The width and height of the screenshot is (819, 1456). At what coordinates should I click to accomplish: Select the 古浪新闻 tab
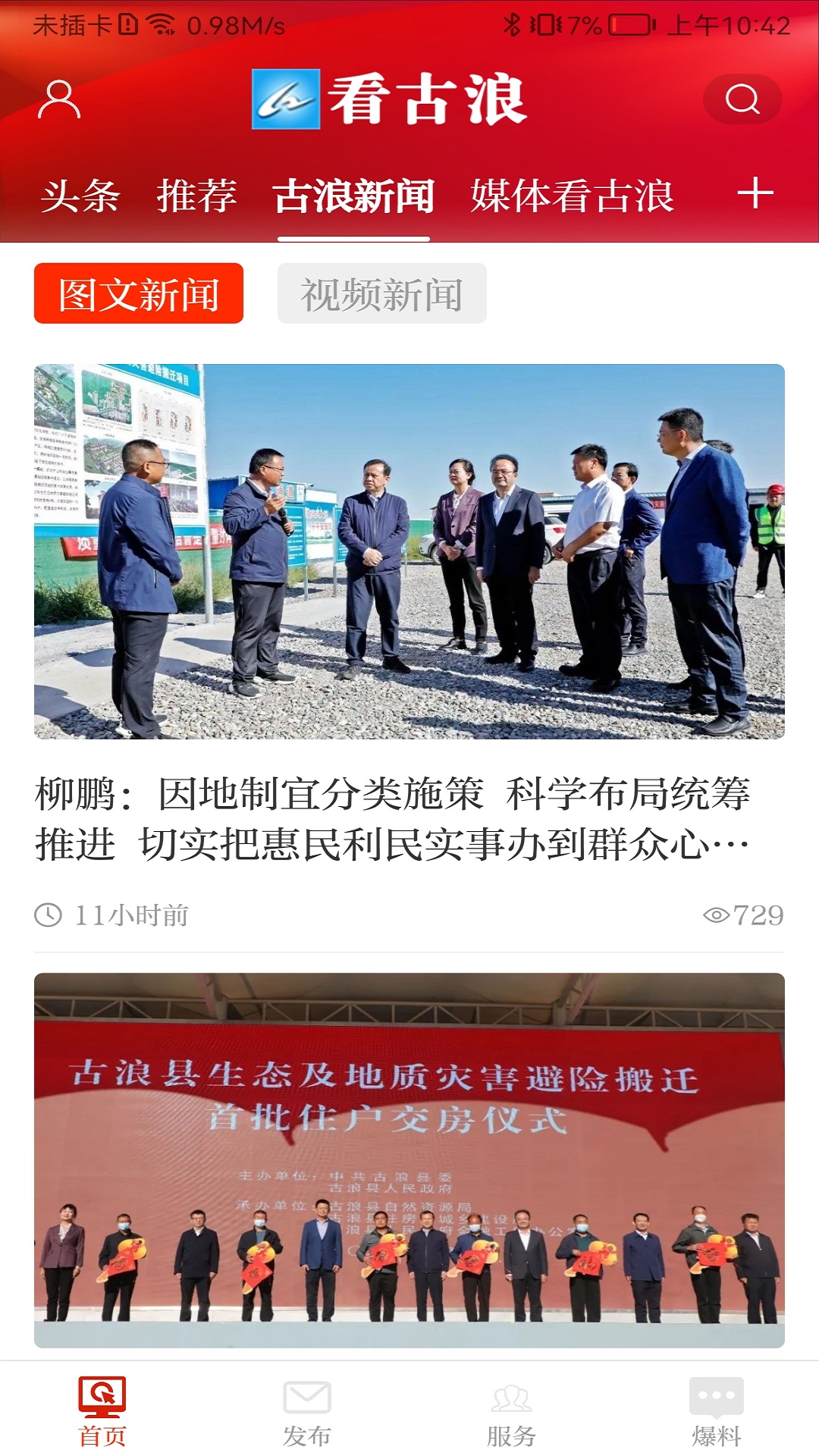click(x=353, y=196)
